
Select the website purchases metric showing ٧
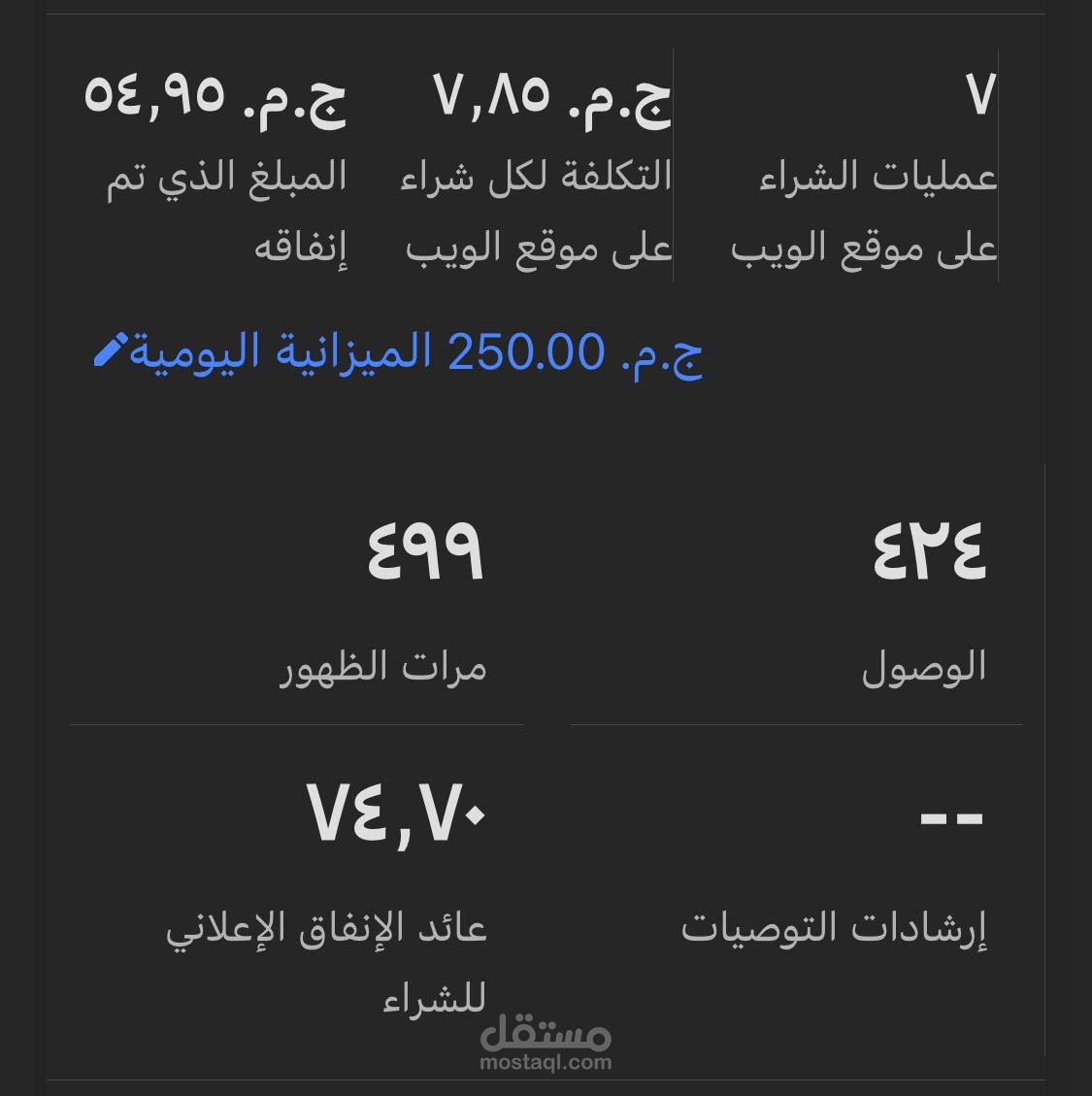pyautogui.click(x=979, y=92)
